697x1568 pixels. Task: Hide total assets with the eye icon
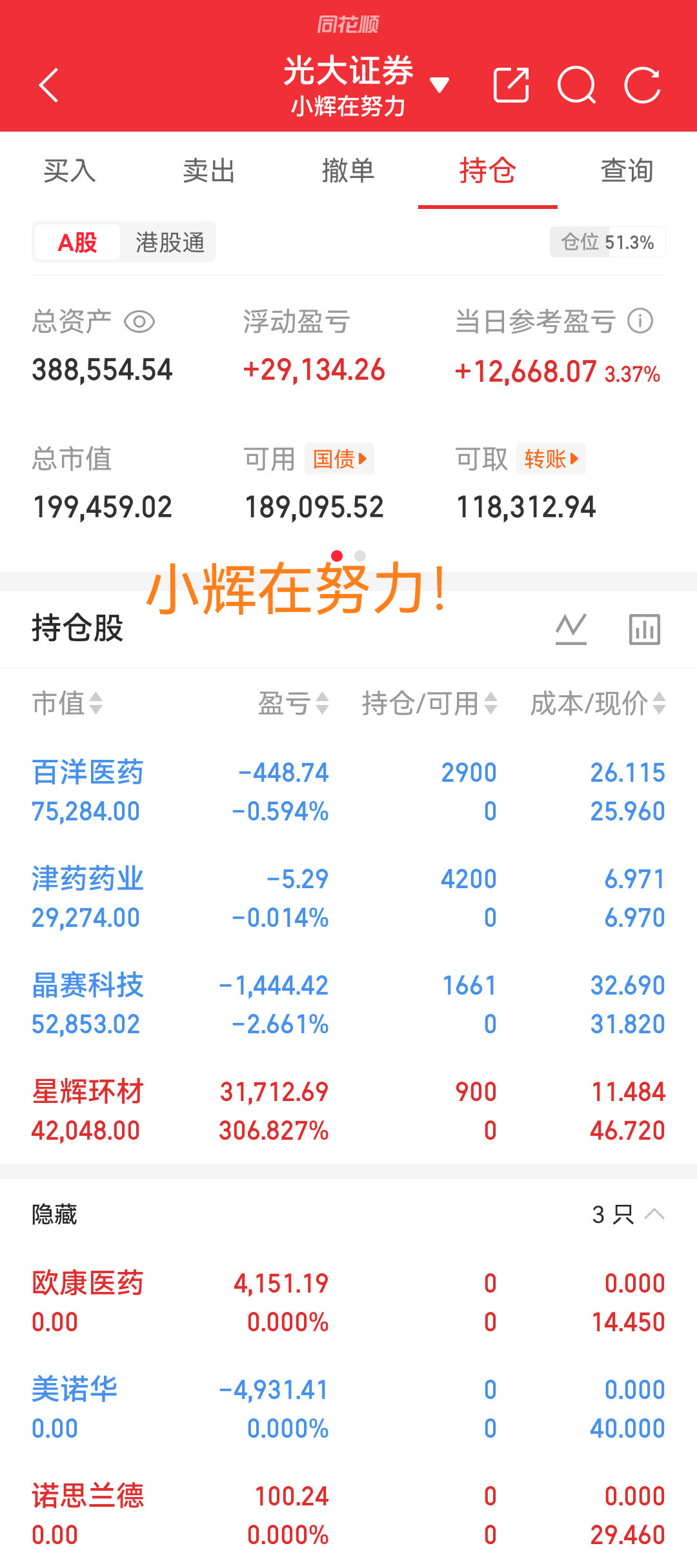coord(139,321)
